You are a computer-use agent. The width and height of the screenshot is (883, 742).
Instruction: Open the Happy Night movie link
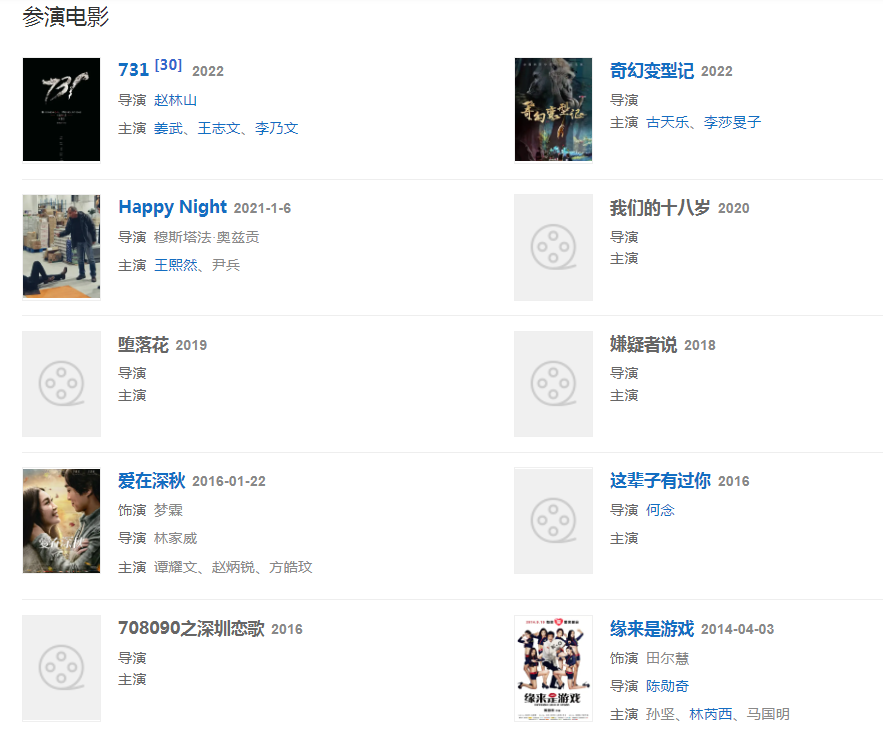click(172, 207)
